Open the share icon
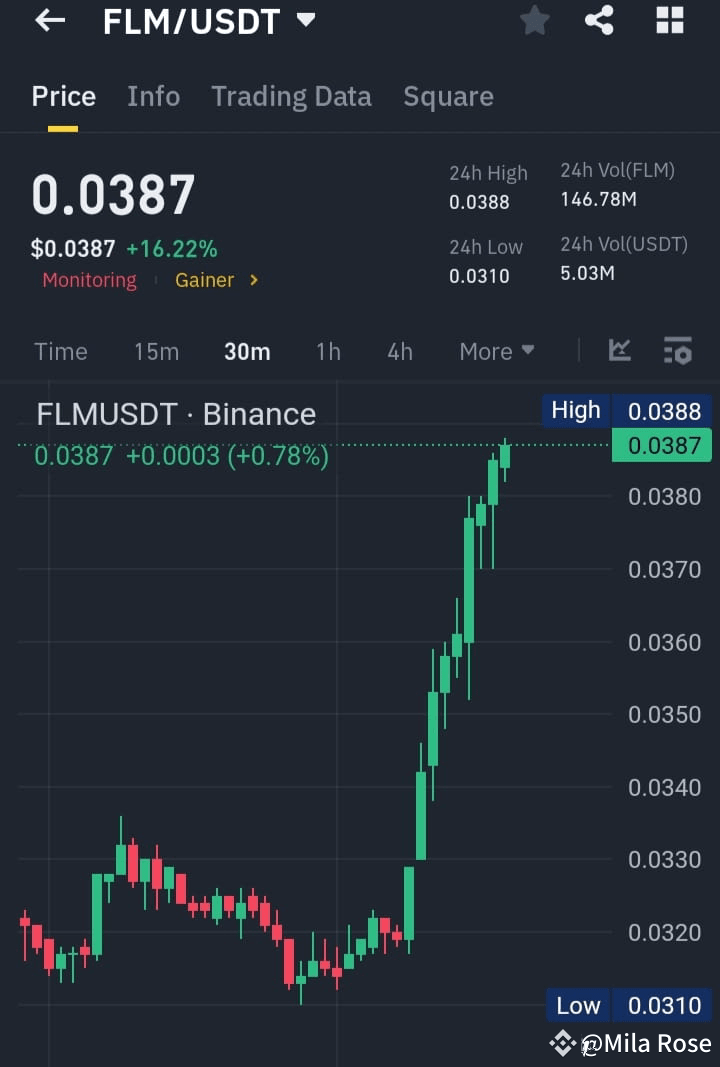Screen dimensions: 720x1067 pyautogui.click(x=599, y=20)
